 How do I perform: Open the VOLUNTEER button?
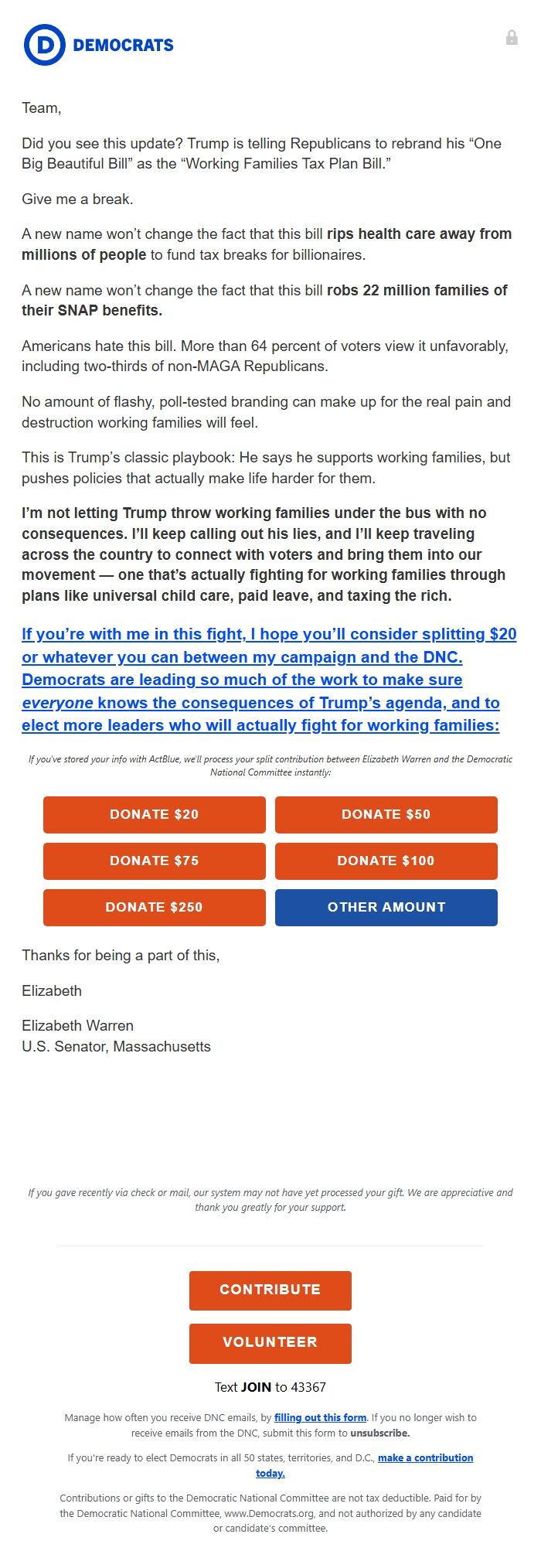270,1342
